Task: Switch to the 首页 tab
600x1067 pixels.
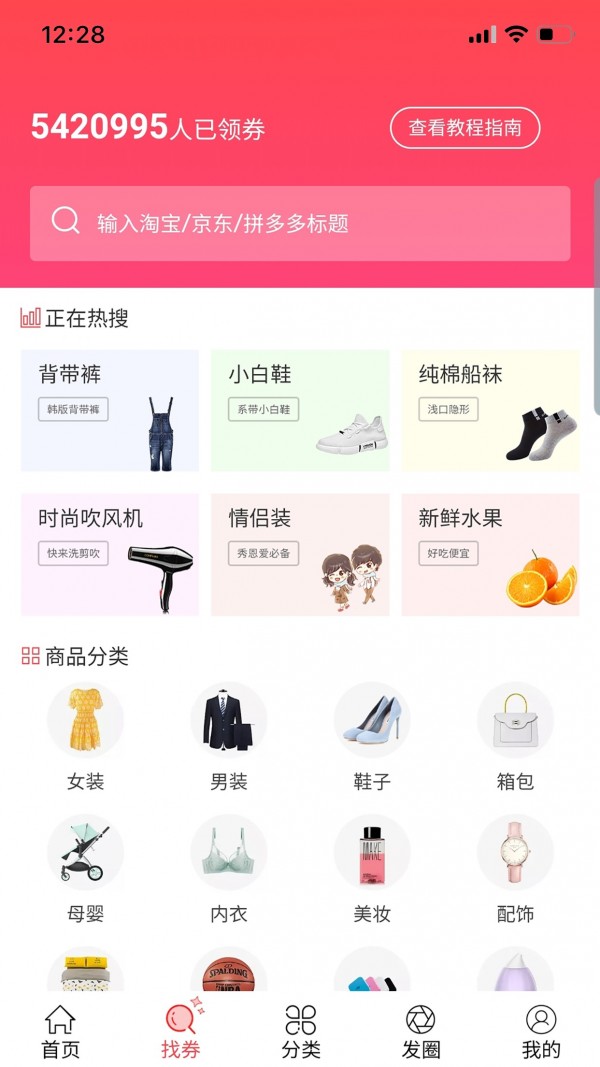Action: click(60, 1032)
